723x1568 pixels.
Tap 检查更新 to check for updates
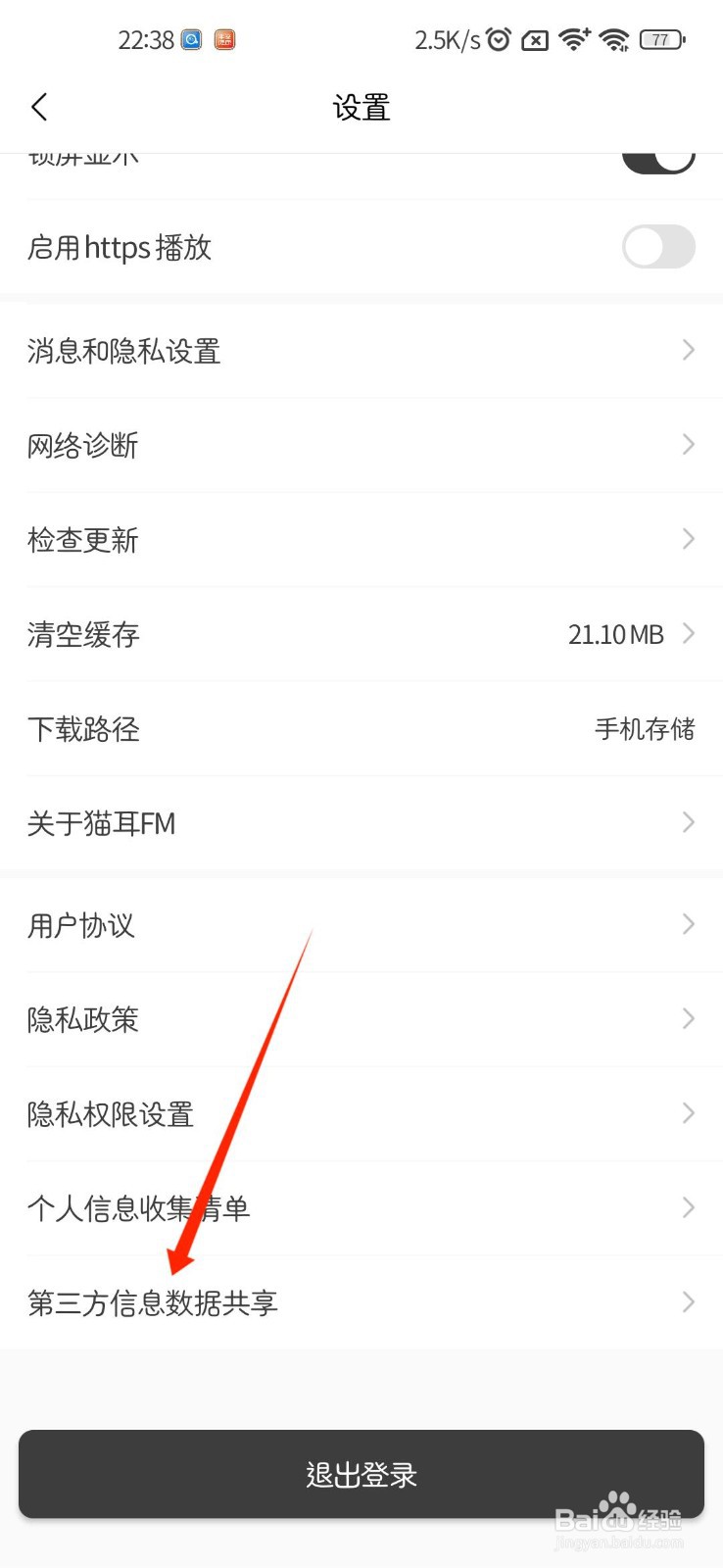[x=82, y=539]
